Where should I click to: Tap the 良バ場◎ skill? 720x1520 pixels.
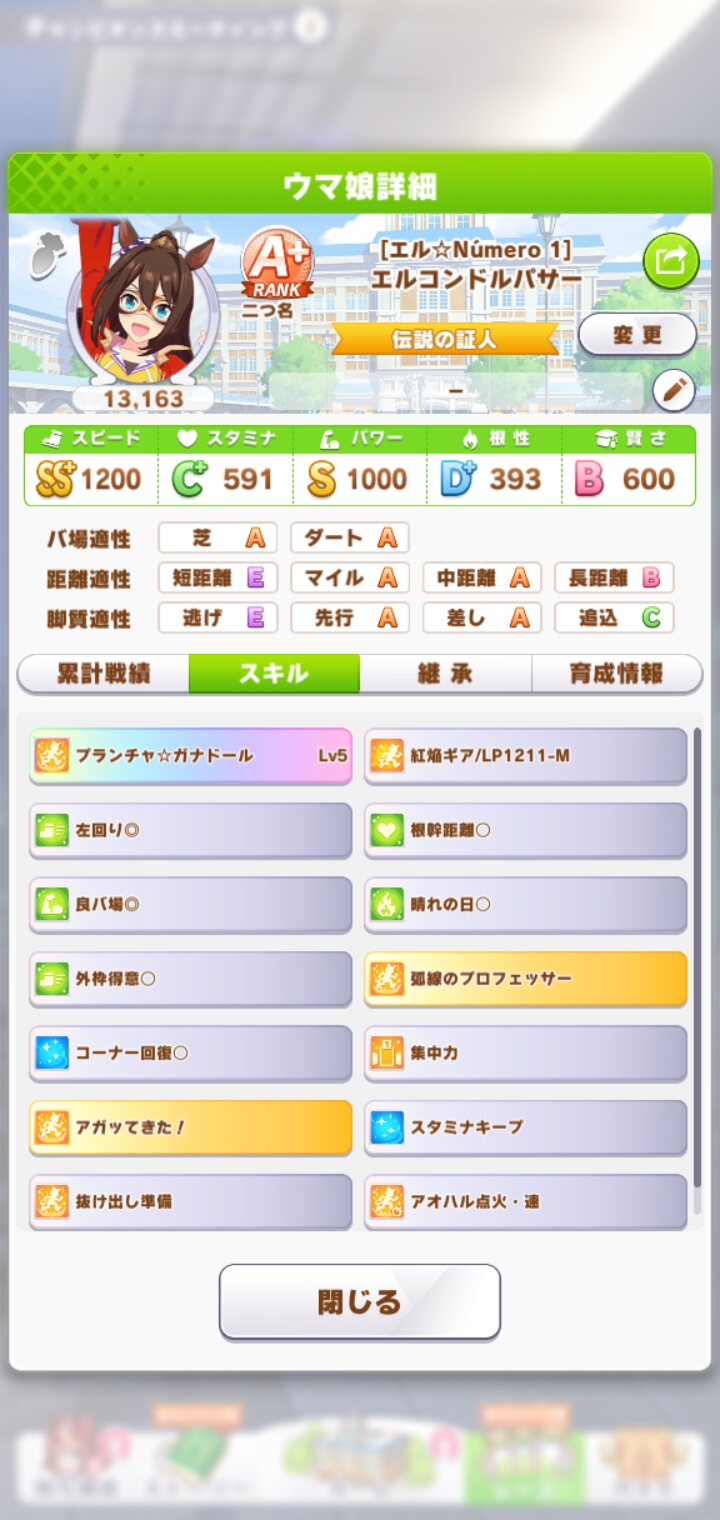pyautogui.click(x=191, y=905)
